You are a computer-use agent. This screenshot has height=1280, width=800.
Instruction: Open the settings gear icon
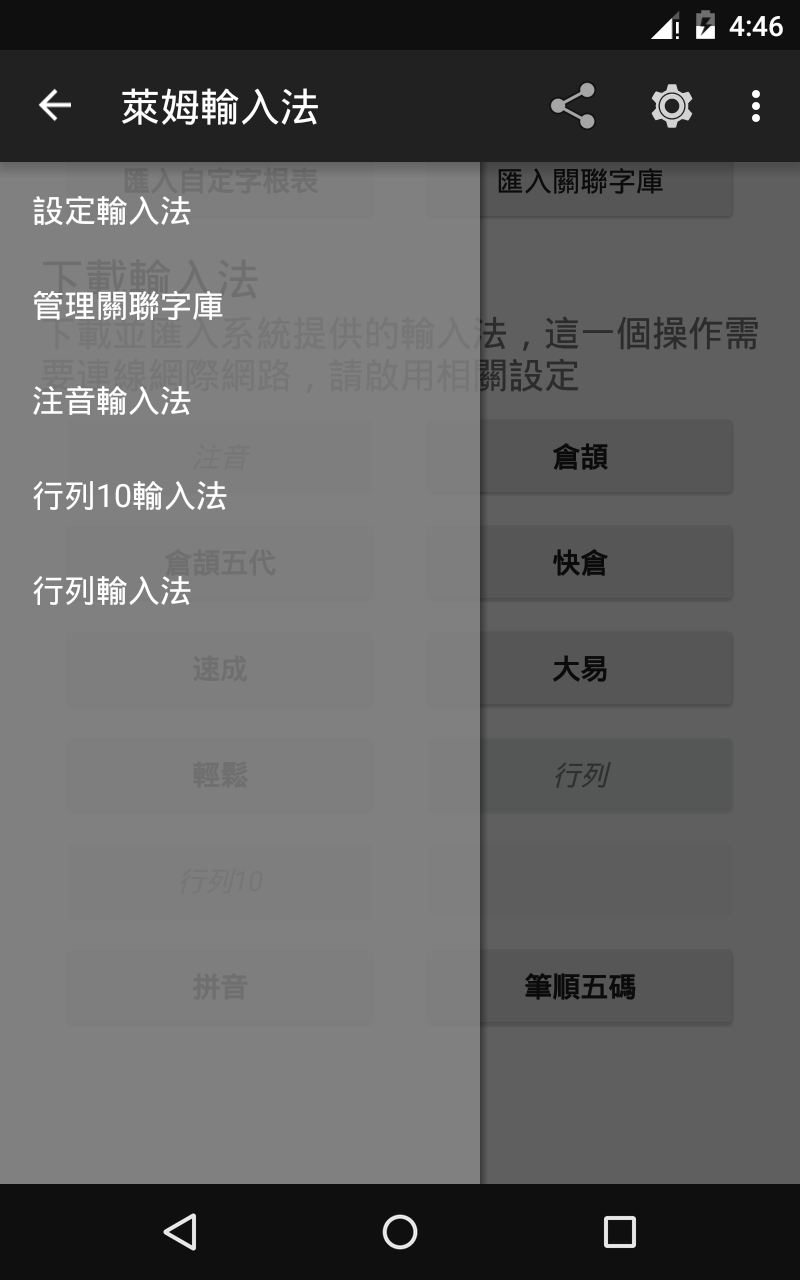pyautogui.click(x=672, y=105)
